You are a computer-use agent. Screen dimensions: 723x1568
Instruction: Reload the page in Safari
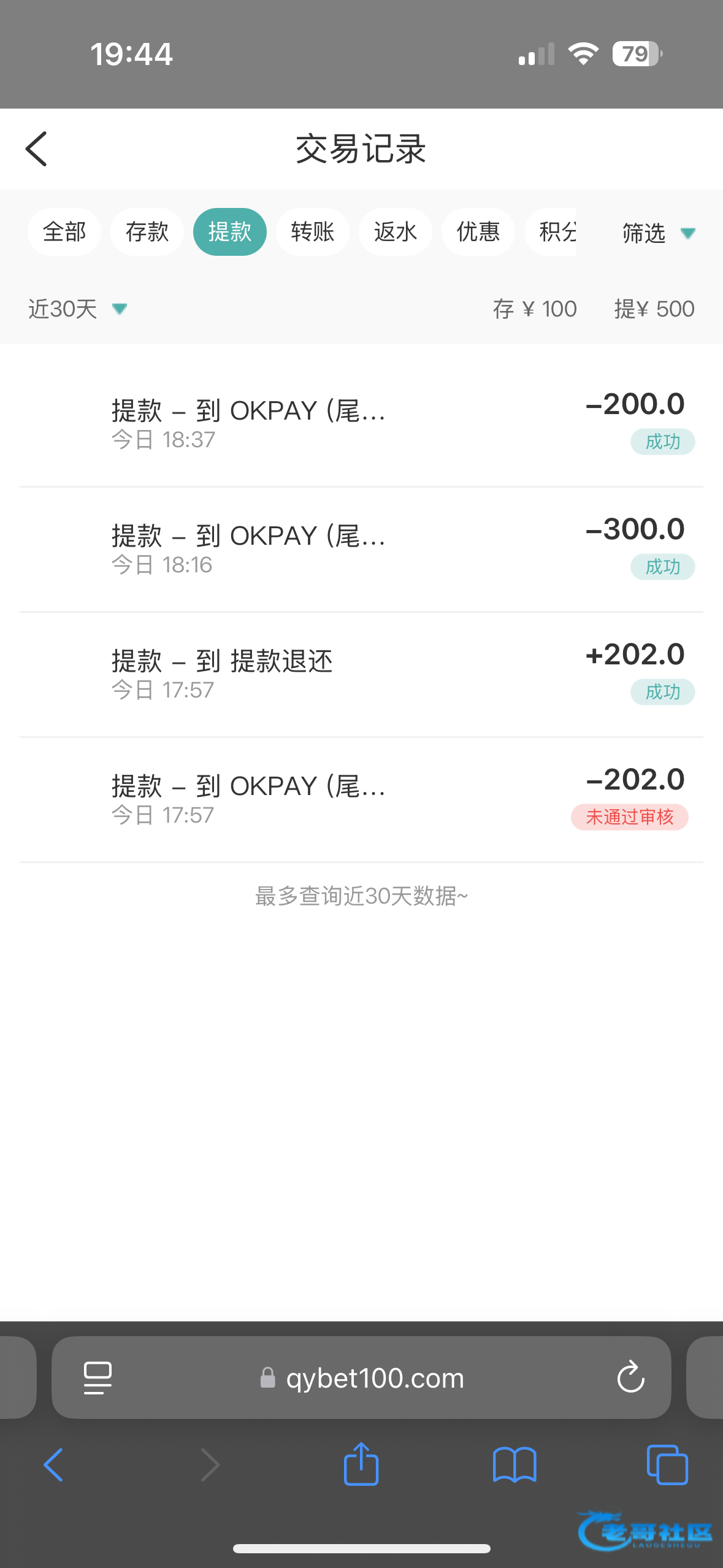tap(630, 1377)
